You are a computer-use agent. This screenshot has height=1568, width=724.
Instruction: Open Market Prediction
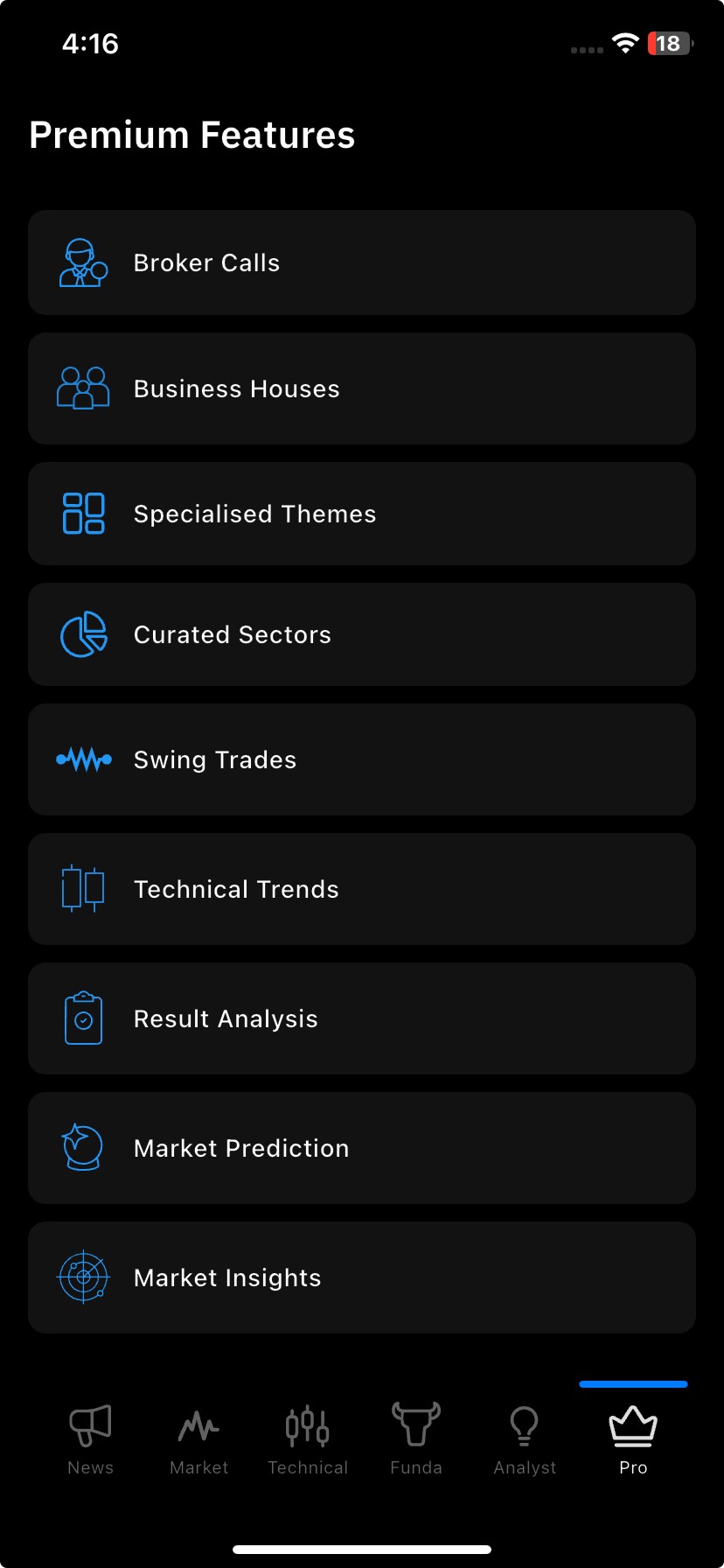coord(362,1148)
